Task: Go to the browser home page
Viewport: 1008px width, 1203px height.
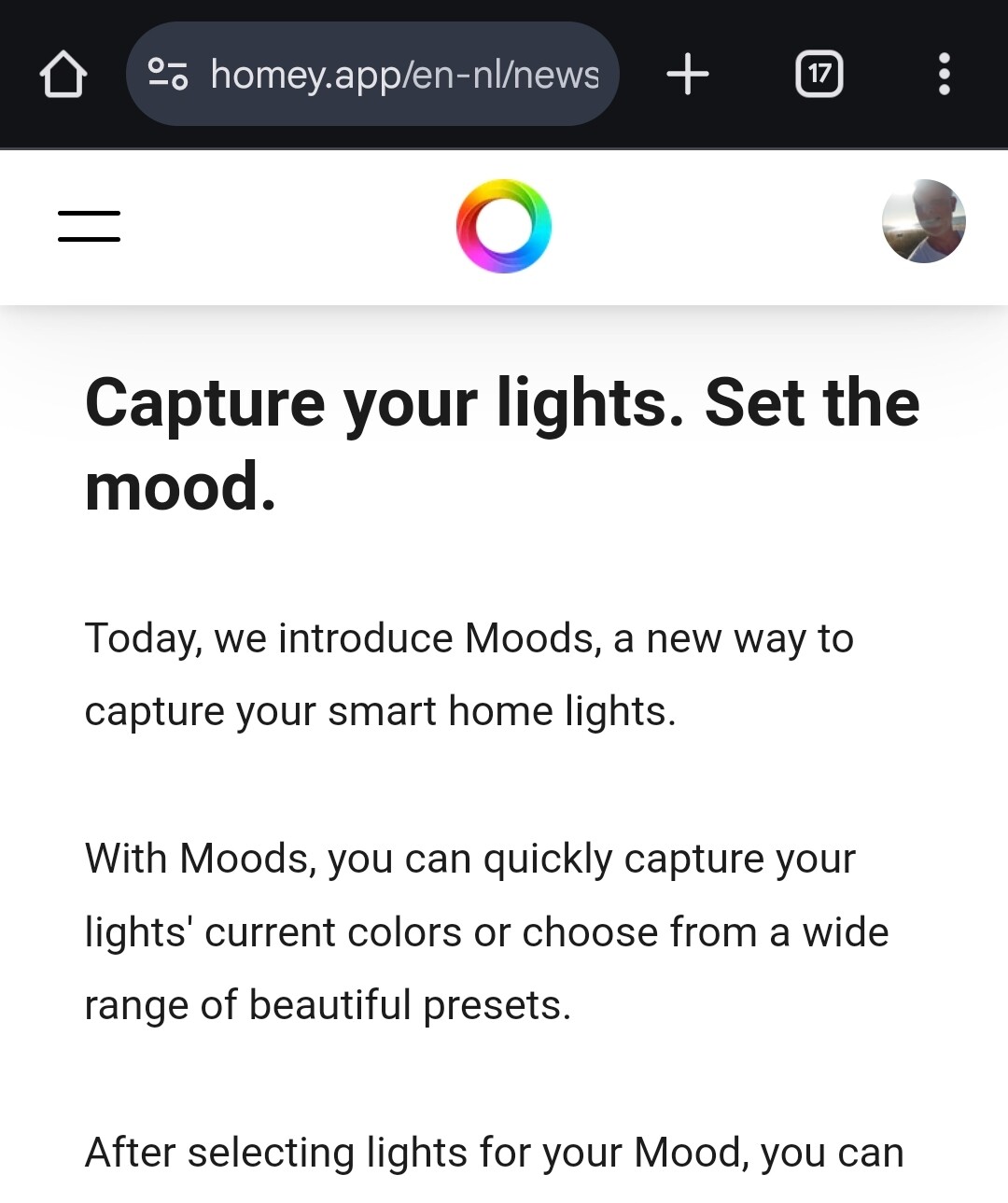Action: pyautogui.click(x=63, y=75)
